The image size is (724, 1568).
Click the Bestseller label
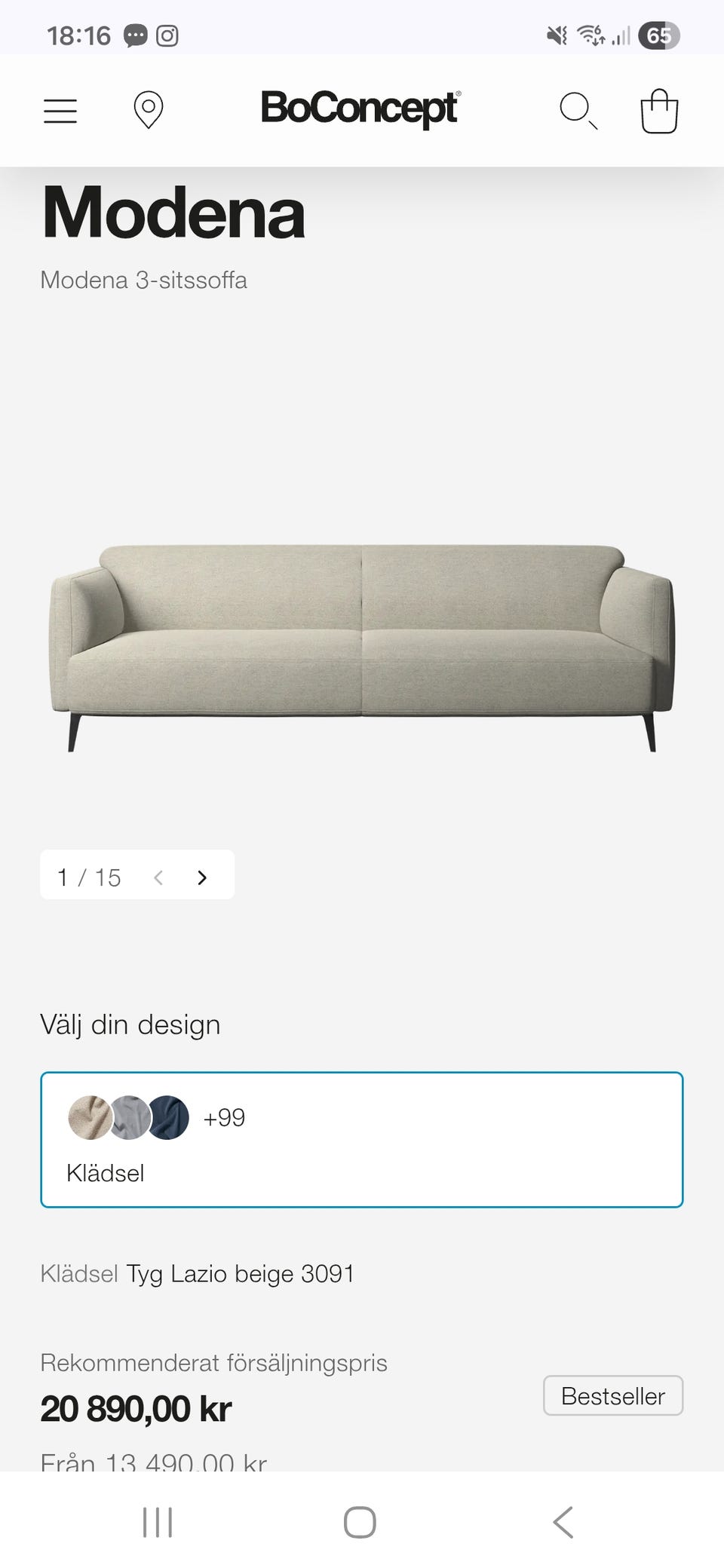612,1395
